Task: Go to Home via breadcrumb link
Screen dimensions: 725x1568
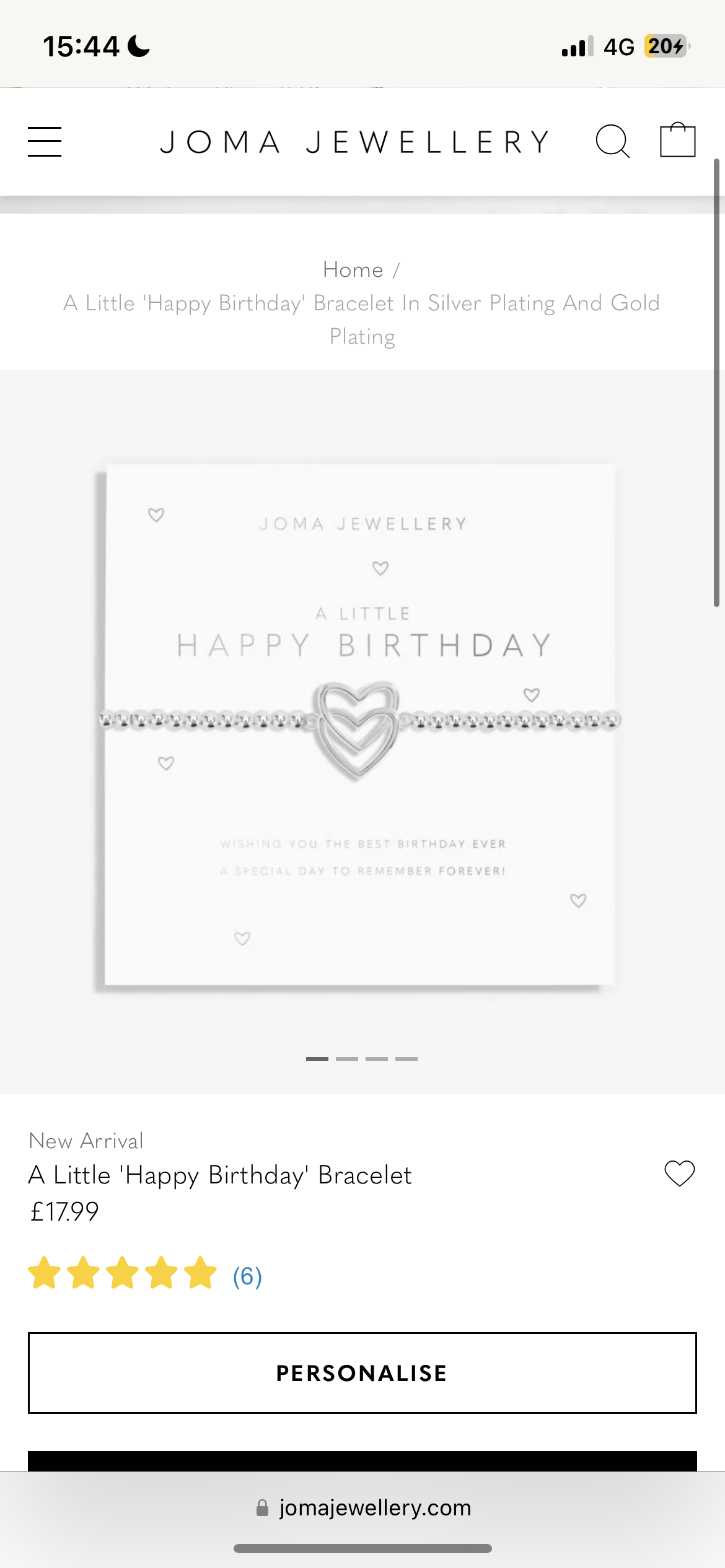Action: pyautogui.click(x=353, y=270)
